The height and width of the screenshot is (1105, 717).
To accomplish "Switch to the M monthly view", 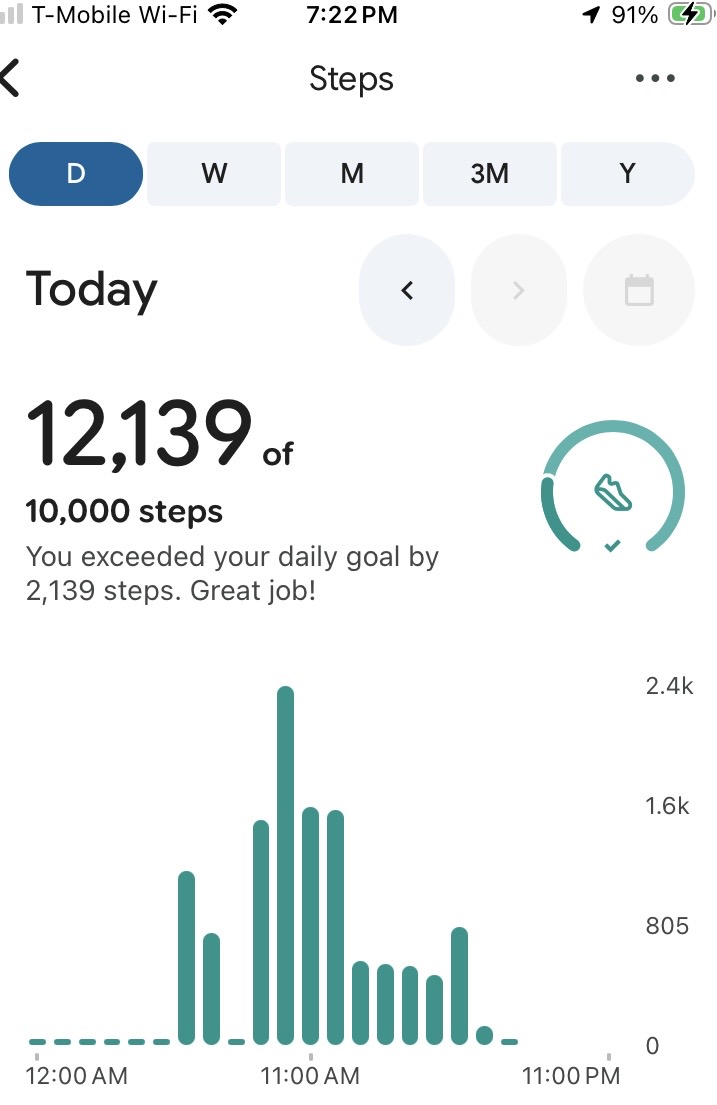I will 352,174.
